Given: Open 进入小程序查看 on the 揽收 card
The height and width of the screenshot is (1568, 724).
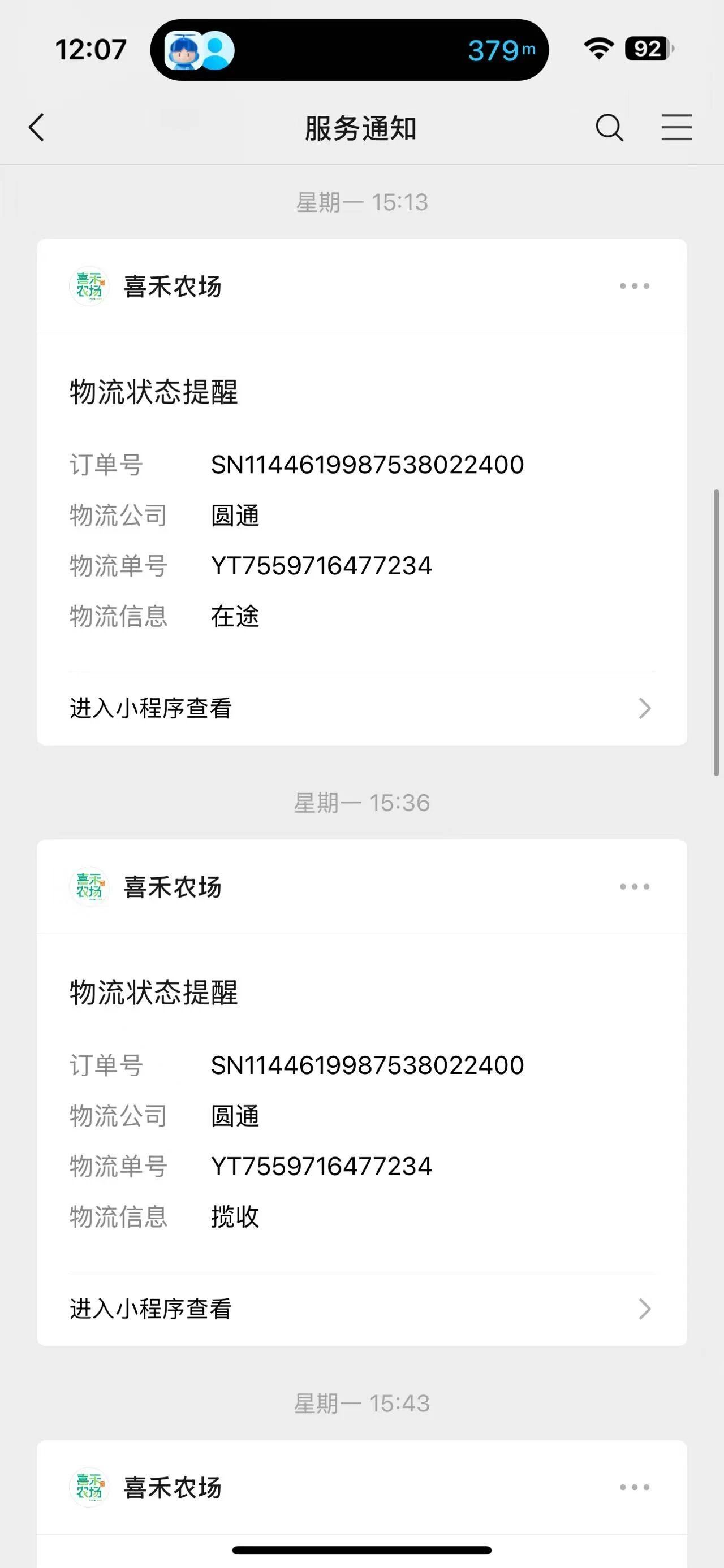Looking at the screenshot, I should (361, 1309).
